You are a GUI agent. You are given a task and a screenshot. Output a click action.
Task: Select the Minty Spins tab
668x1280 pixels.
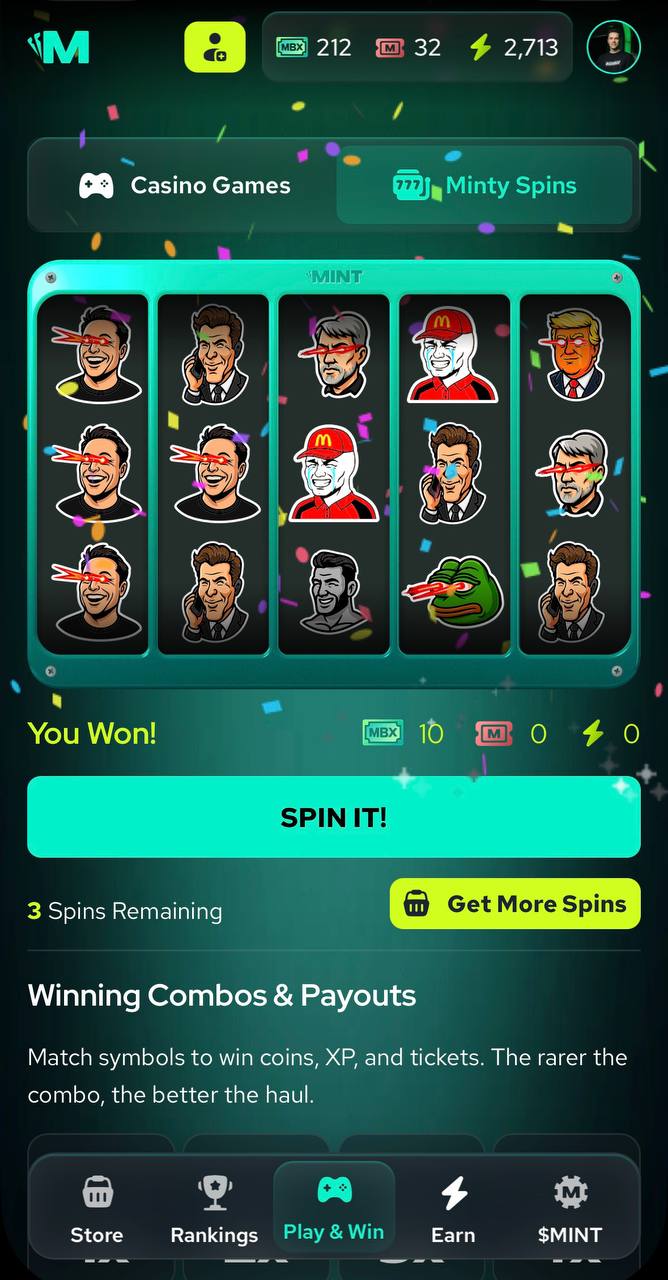click(485, 185)
